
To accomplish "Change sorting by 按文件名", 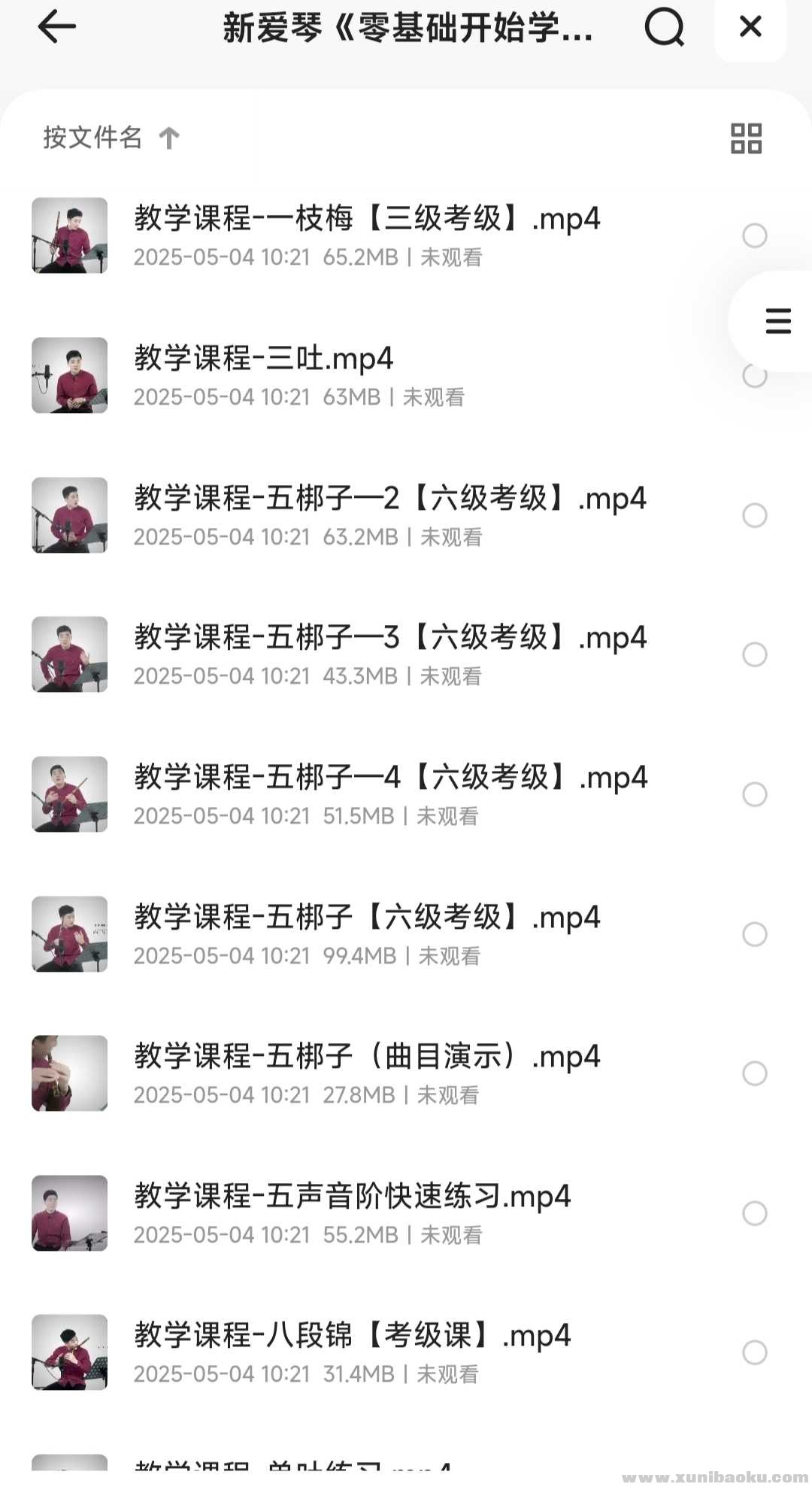I will [111, 138].
